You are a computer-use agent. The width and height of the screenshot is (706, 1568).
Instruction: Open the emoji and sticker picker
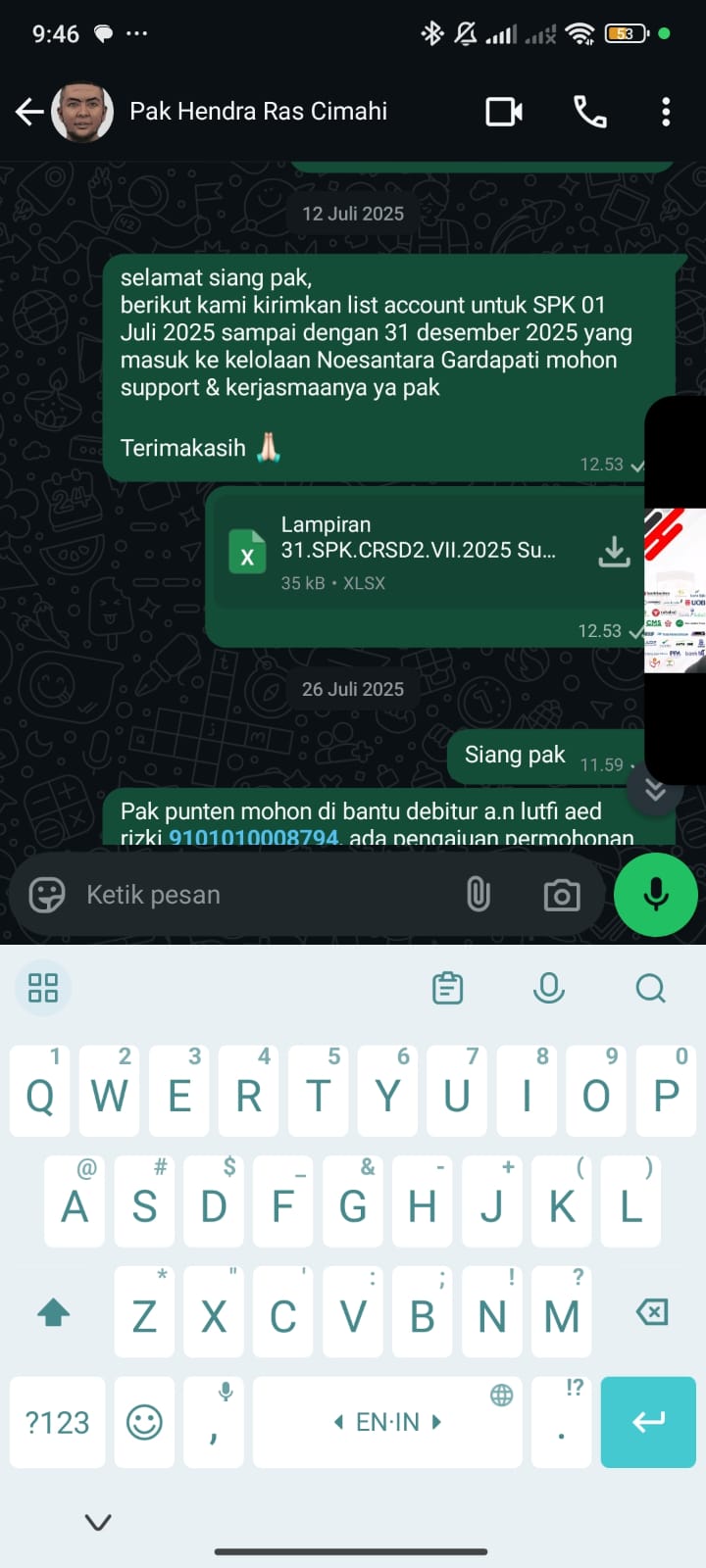pyautogui.click(x=47, y=894)
